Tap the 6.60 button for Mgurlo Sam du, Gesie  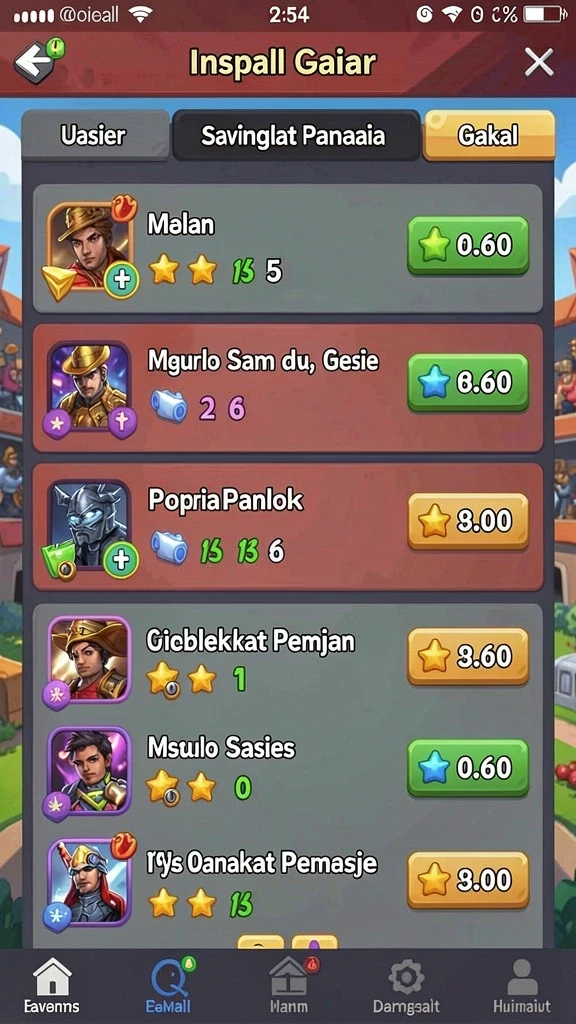[468, 383]
